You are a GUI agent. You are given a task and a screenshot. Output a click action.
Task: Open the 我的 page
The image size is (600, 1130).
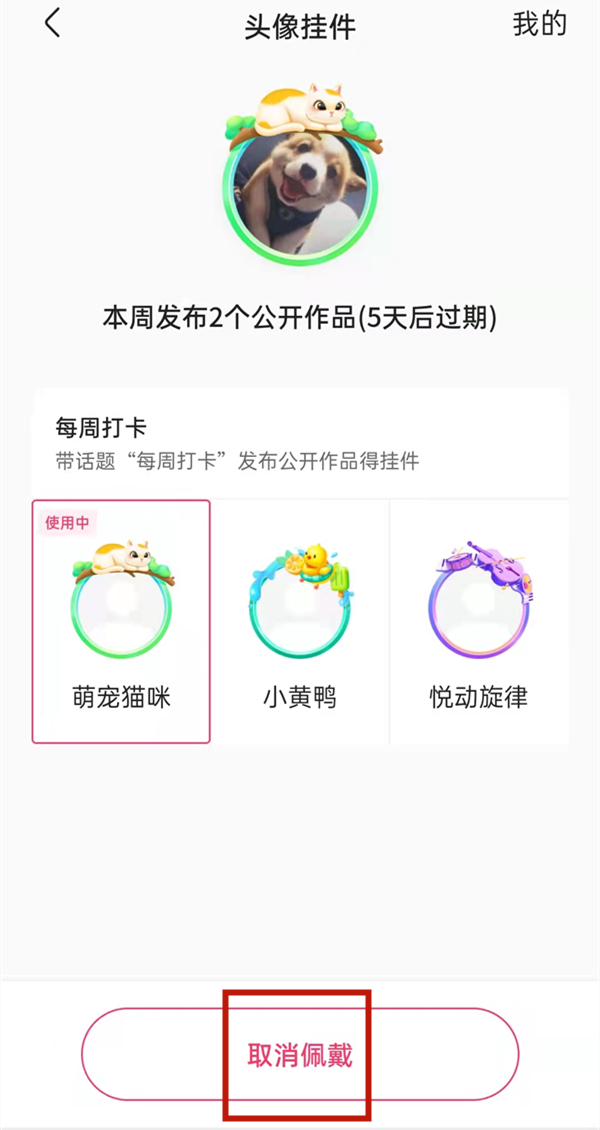[540, 25]
